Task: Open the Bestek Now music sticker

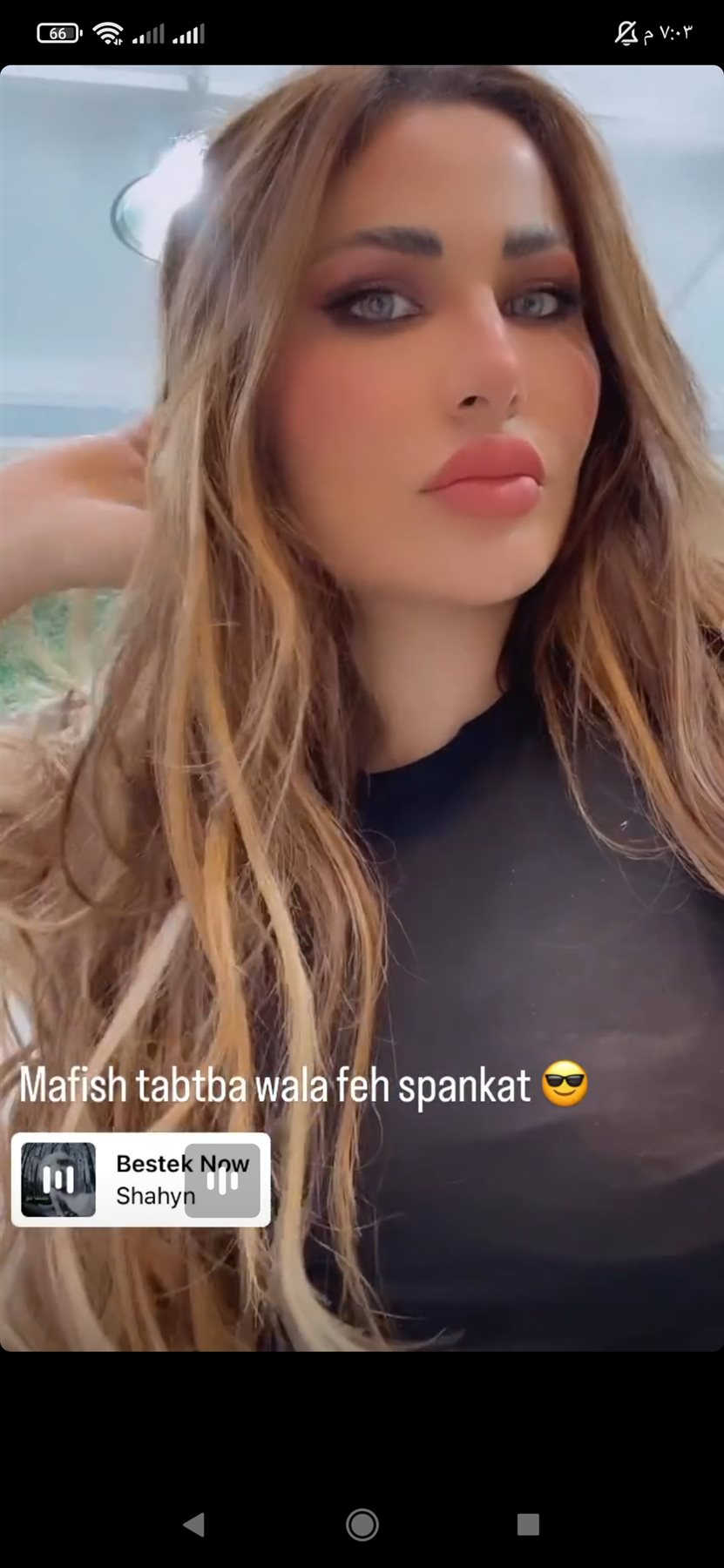Action: (x=141, y=1179)
